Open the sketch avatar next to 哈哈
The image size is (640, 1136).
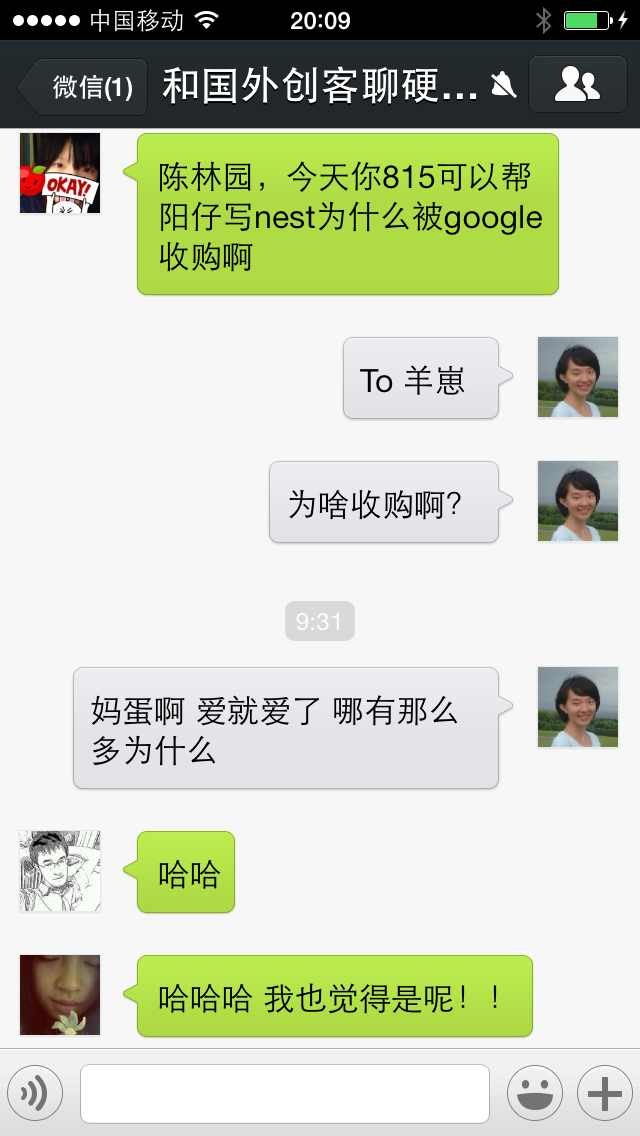click(59, 871)
